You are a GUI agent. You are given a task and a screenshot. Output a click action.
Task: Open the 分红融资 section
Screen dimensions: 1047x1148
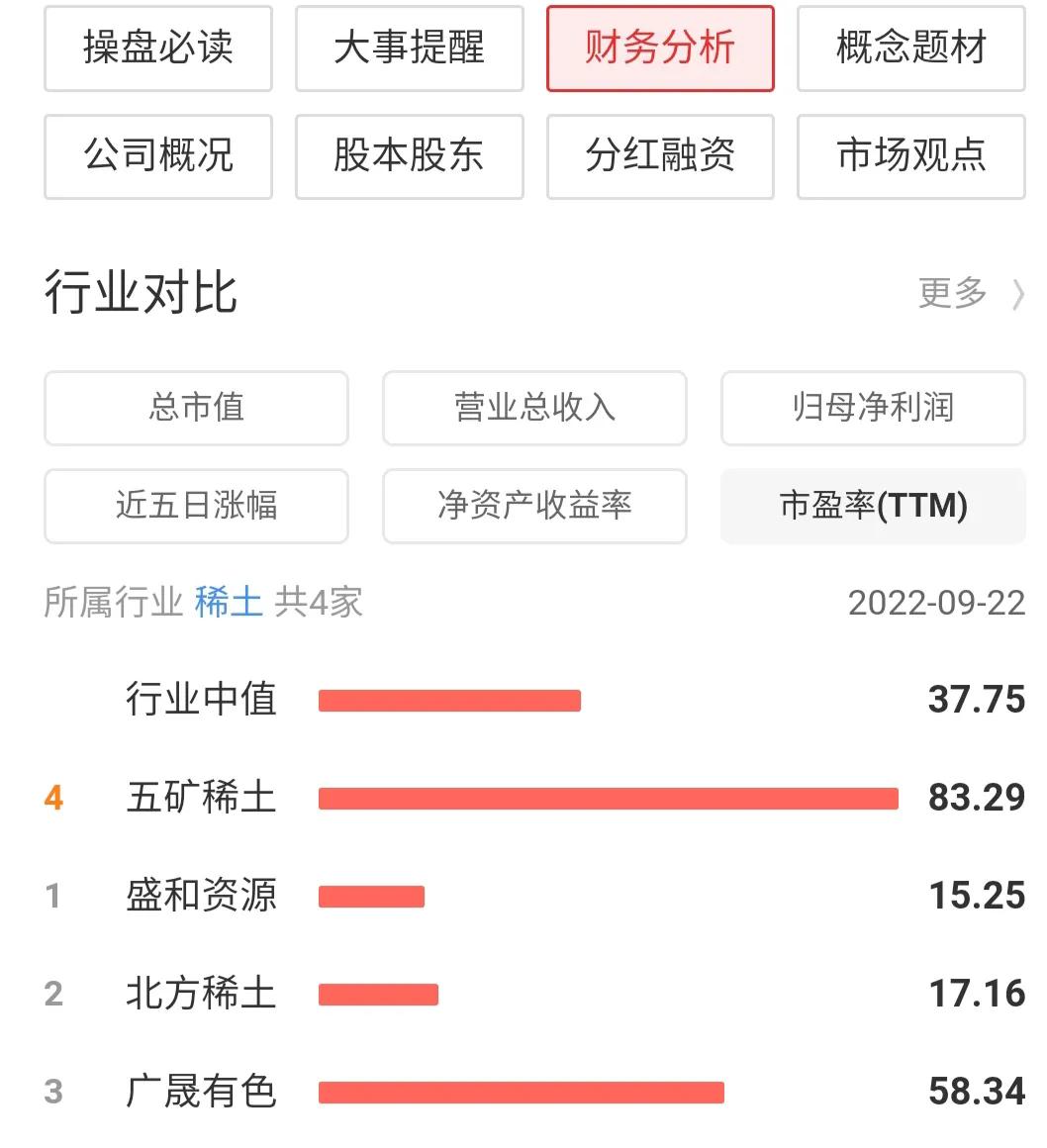point(659,156)
